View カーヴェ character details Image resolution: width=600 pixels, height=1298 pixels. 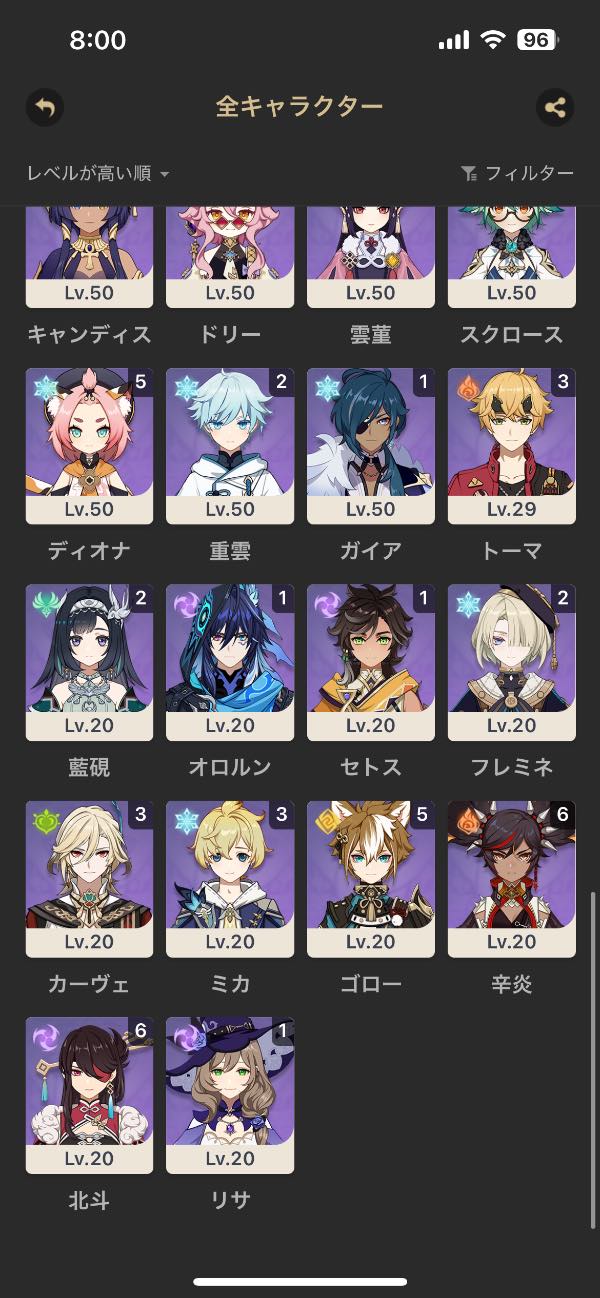coord(89,878)
